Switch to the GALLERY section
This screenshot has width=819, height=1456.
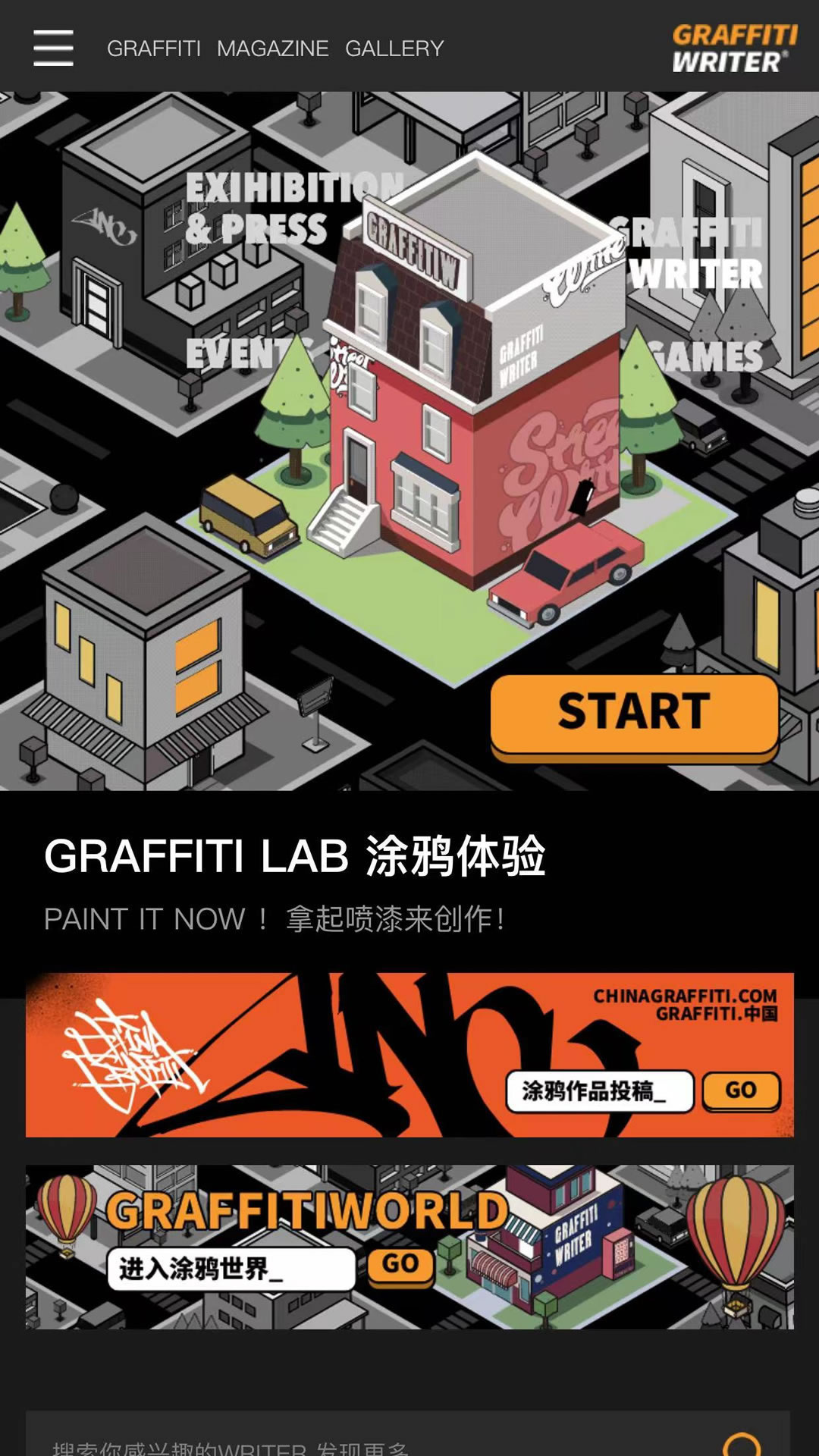[394, 49]
